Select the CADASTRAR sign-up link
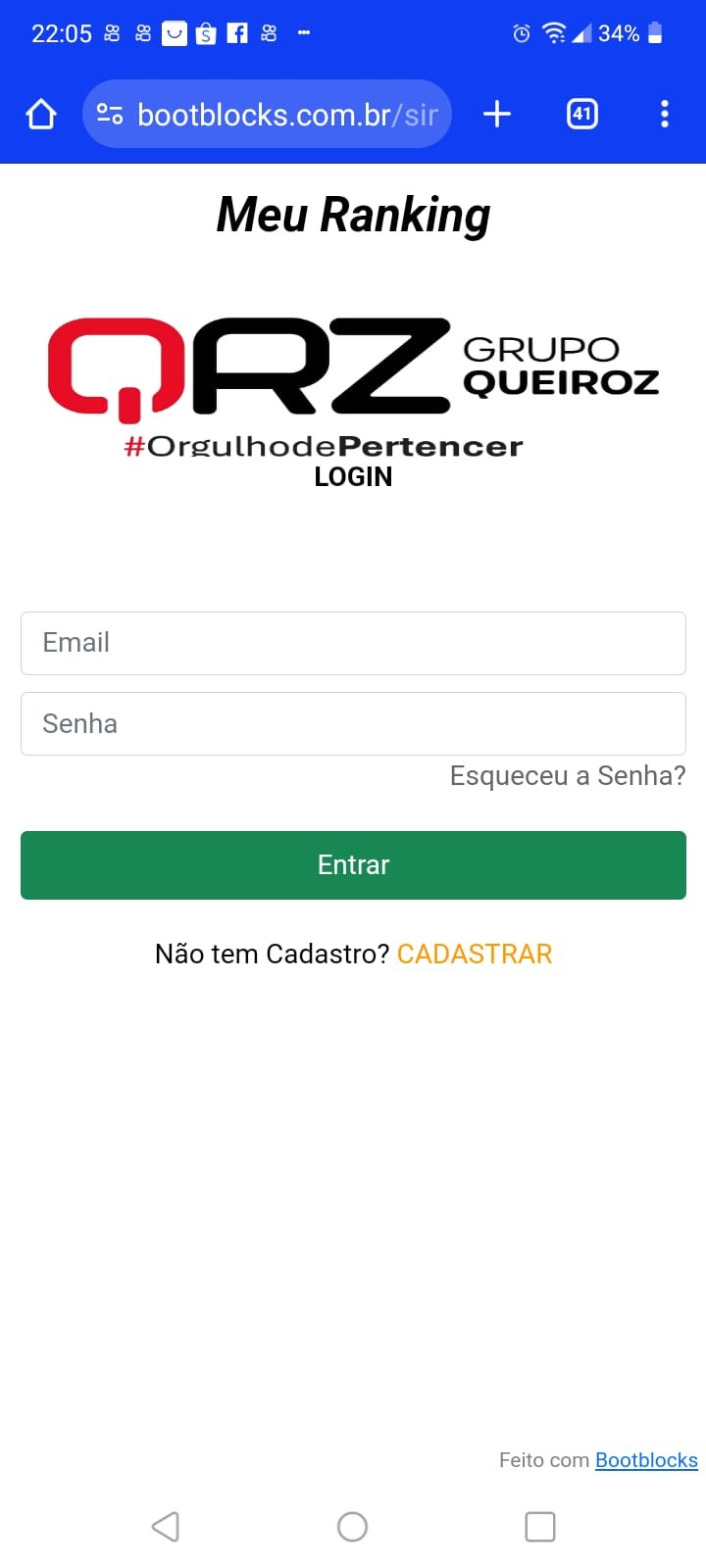The image size is (706, 1568). point(475,955)
